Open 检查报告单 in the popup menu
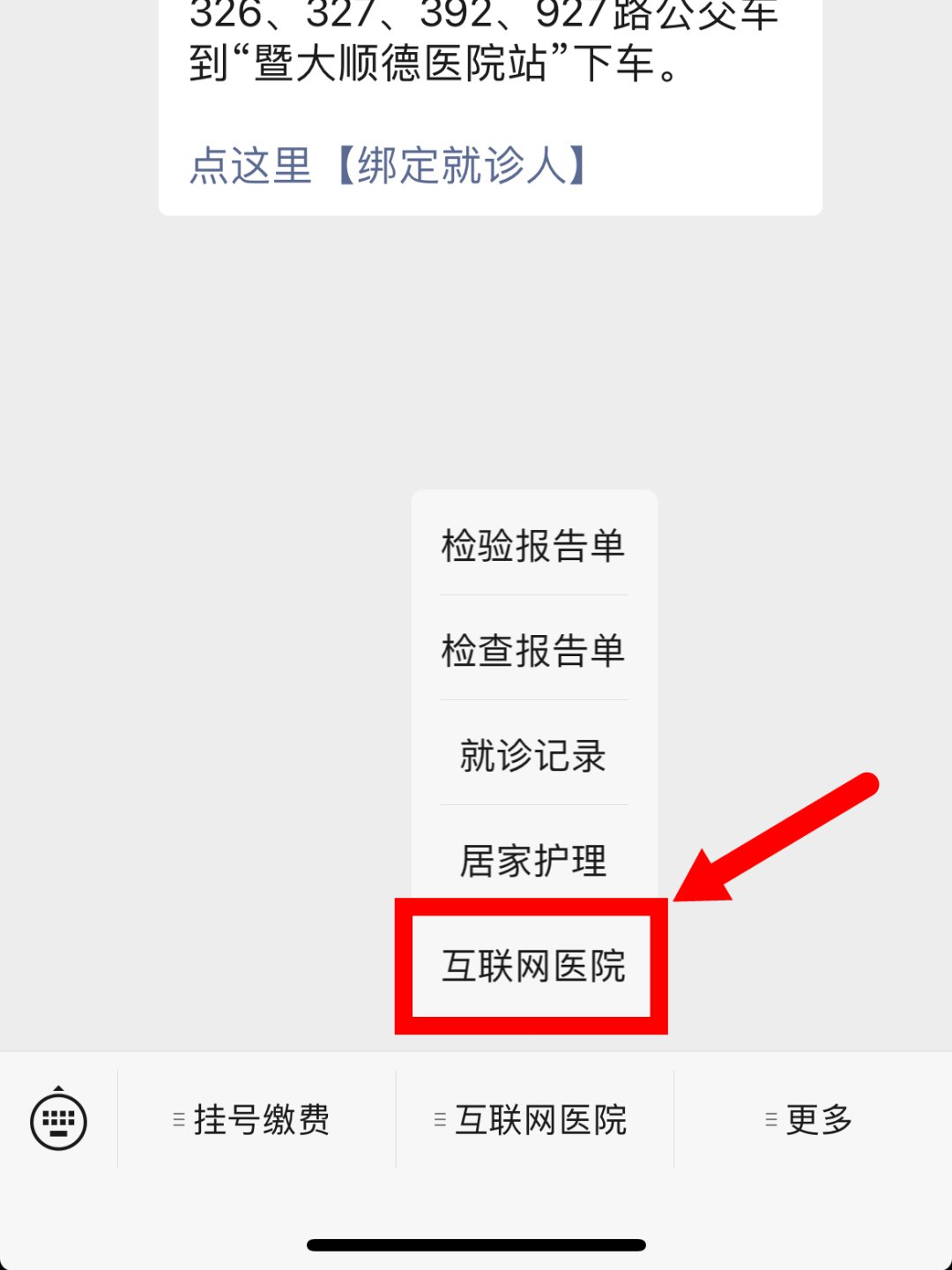This screenshot has height=1270, width=952. coord(533,651)
